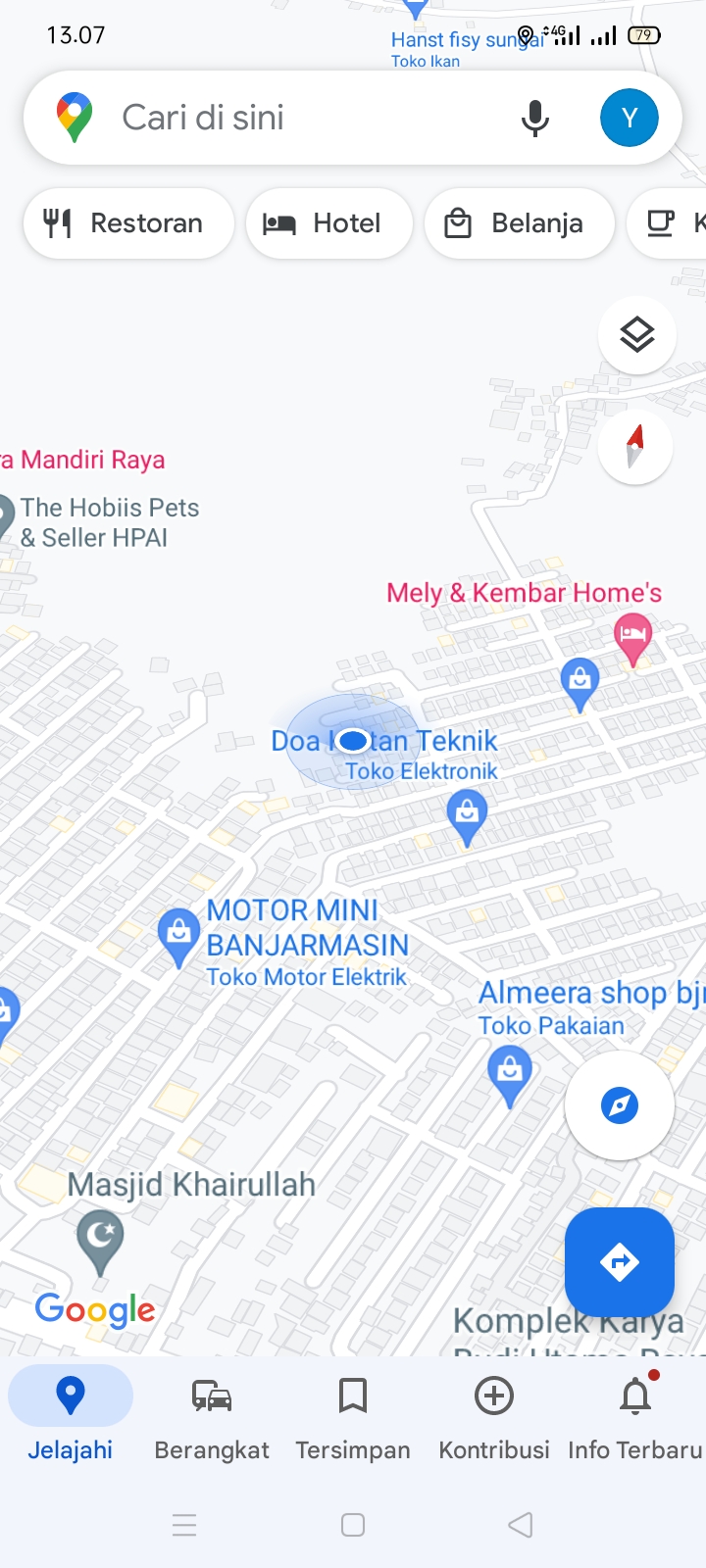Open the Y account profile avatar

[x=629, y=118]
